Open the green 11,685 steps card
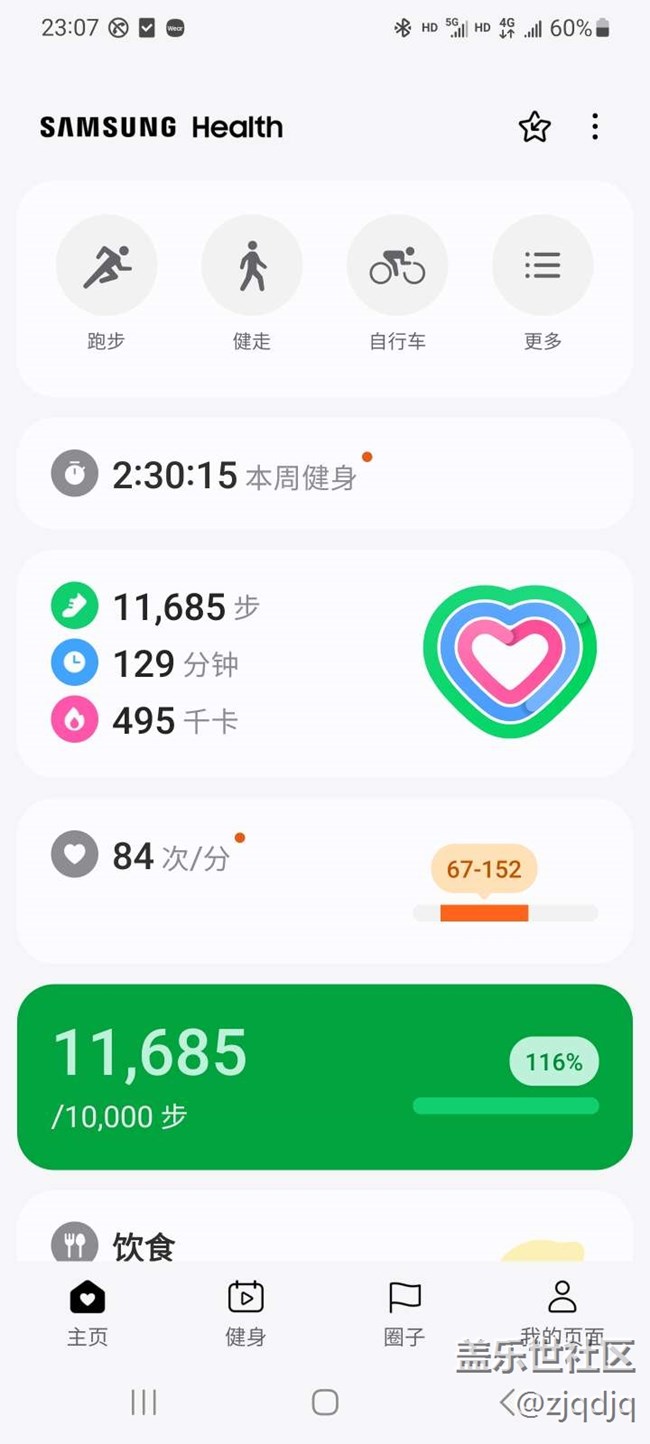The height and width of the screenshot is (1444, 650). tap(325, 1077)
